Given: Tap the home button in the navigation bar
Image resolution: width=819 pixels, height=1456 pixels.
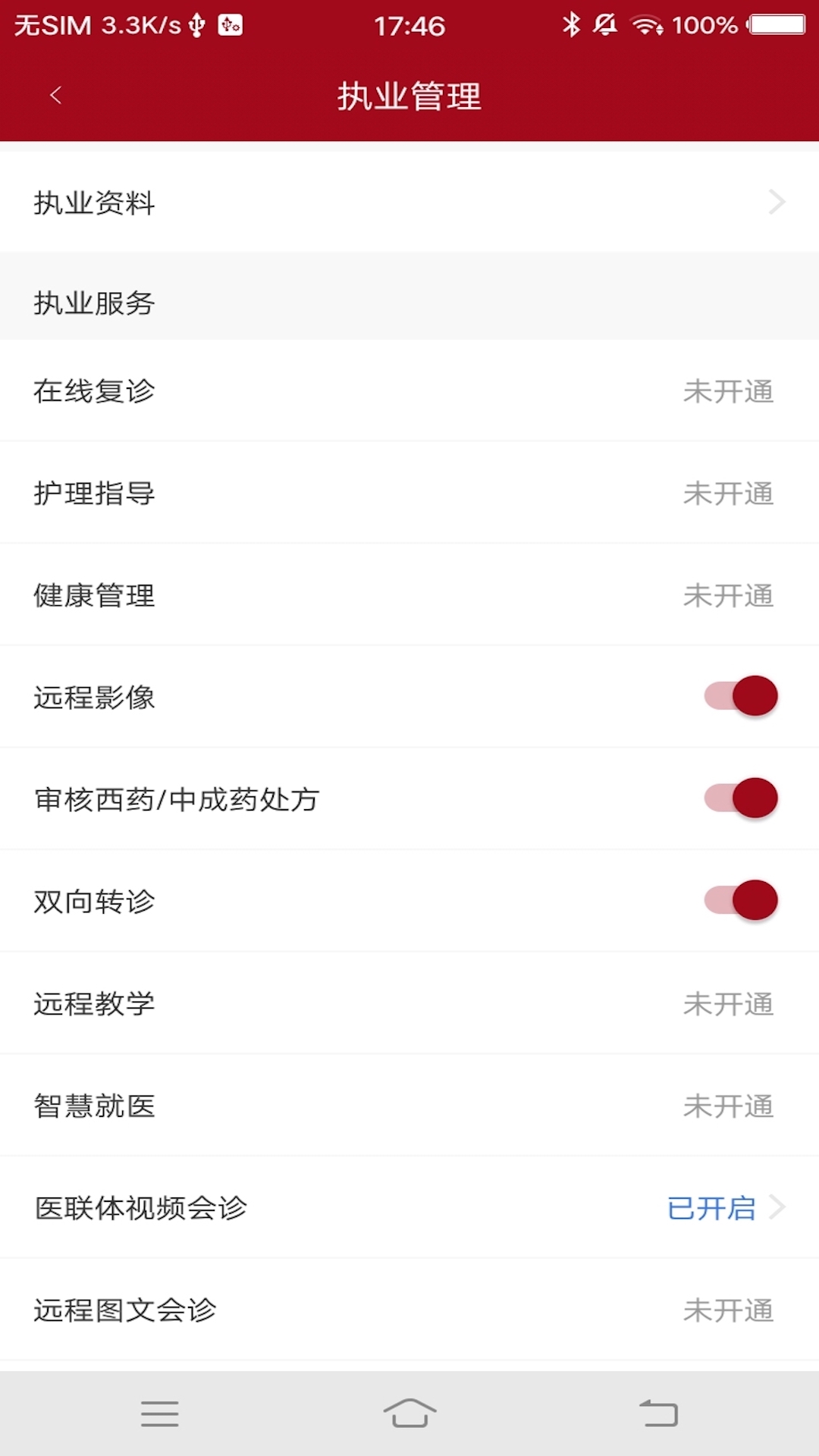Looking at the screenshot, I should tap(409, 1412).
